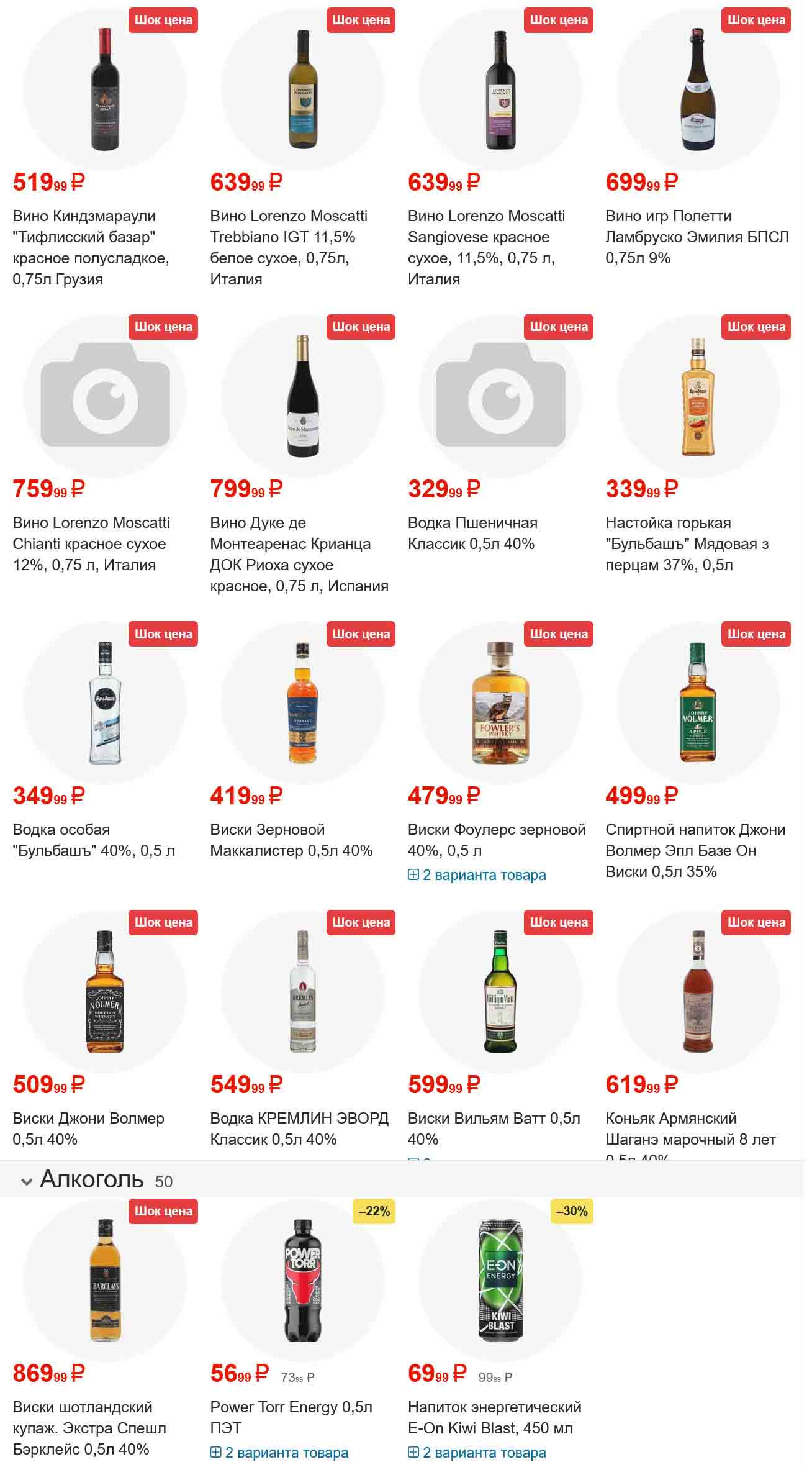Screen dimensions: 812x1480
Task: Open Вино Киндзмараули Тифлисский базар product
Action: tap(91, 247)
